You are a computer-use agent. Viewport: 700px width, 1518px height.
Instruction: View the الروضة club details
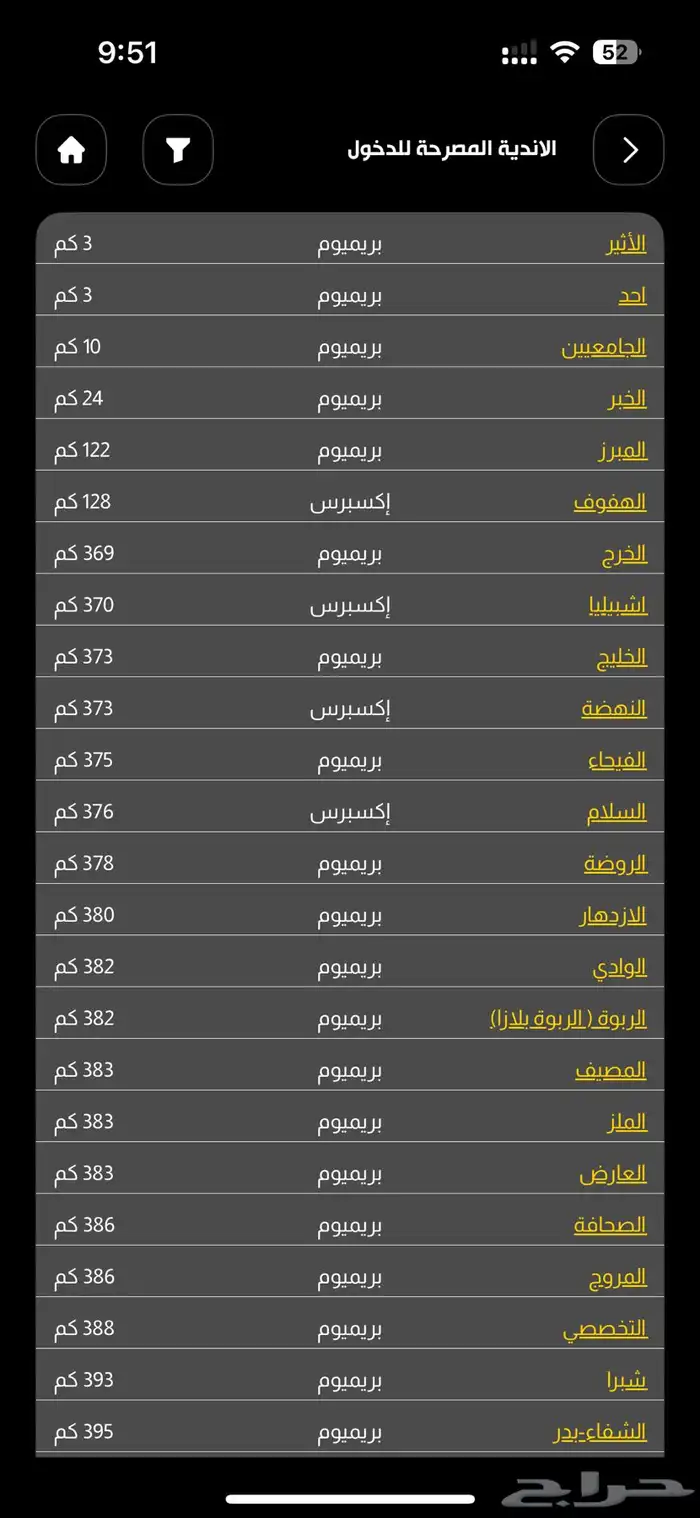coord(616,864)
